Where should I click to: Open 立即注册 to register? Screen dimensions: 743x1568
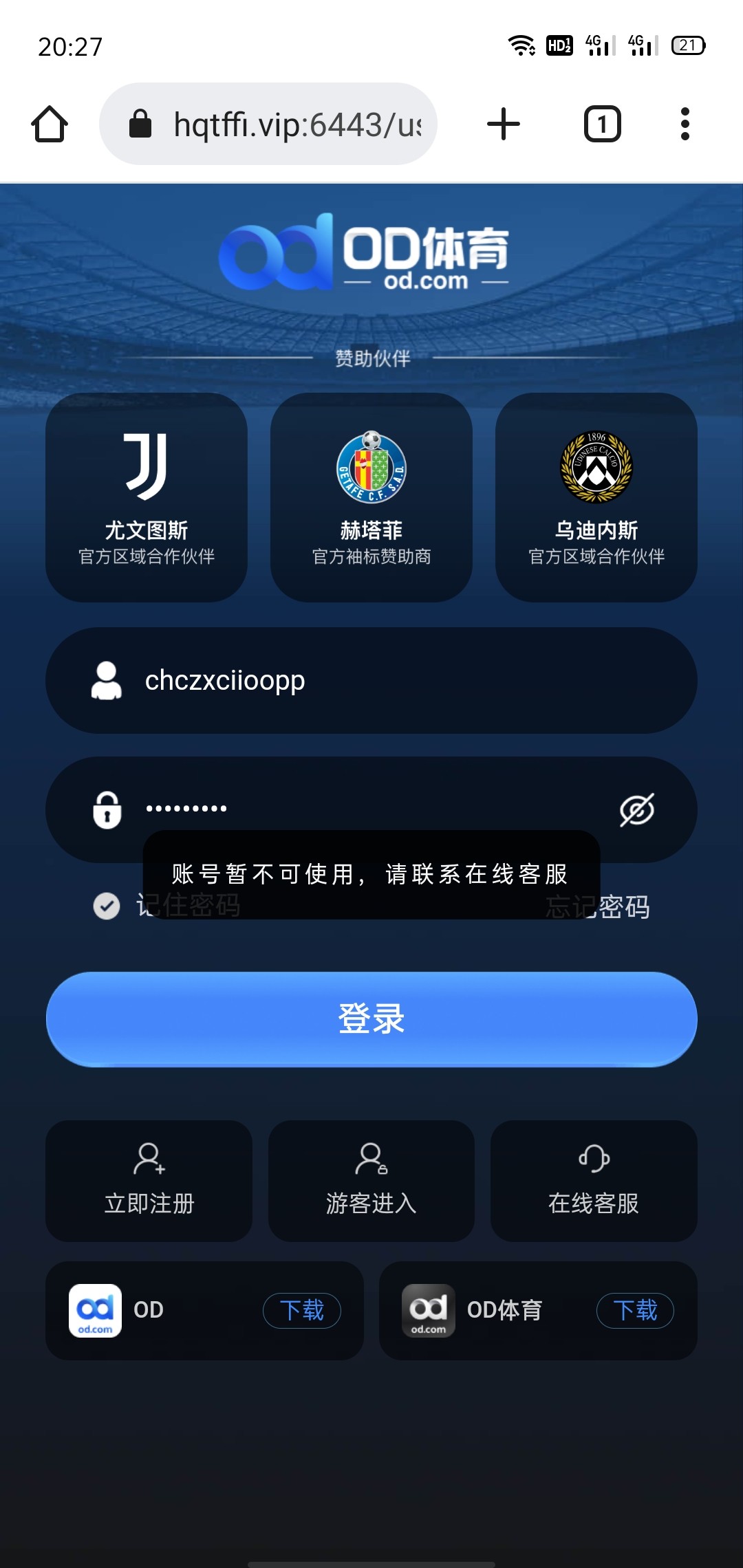[x=149, y=1181]
